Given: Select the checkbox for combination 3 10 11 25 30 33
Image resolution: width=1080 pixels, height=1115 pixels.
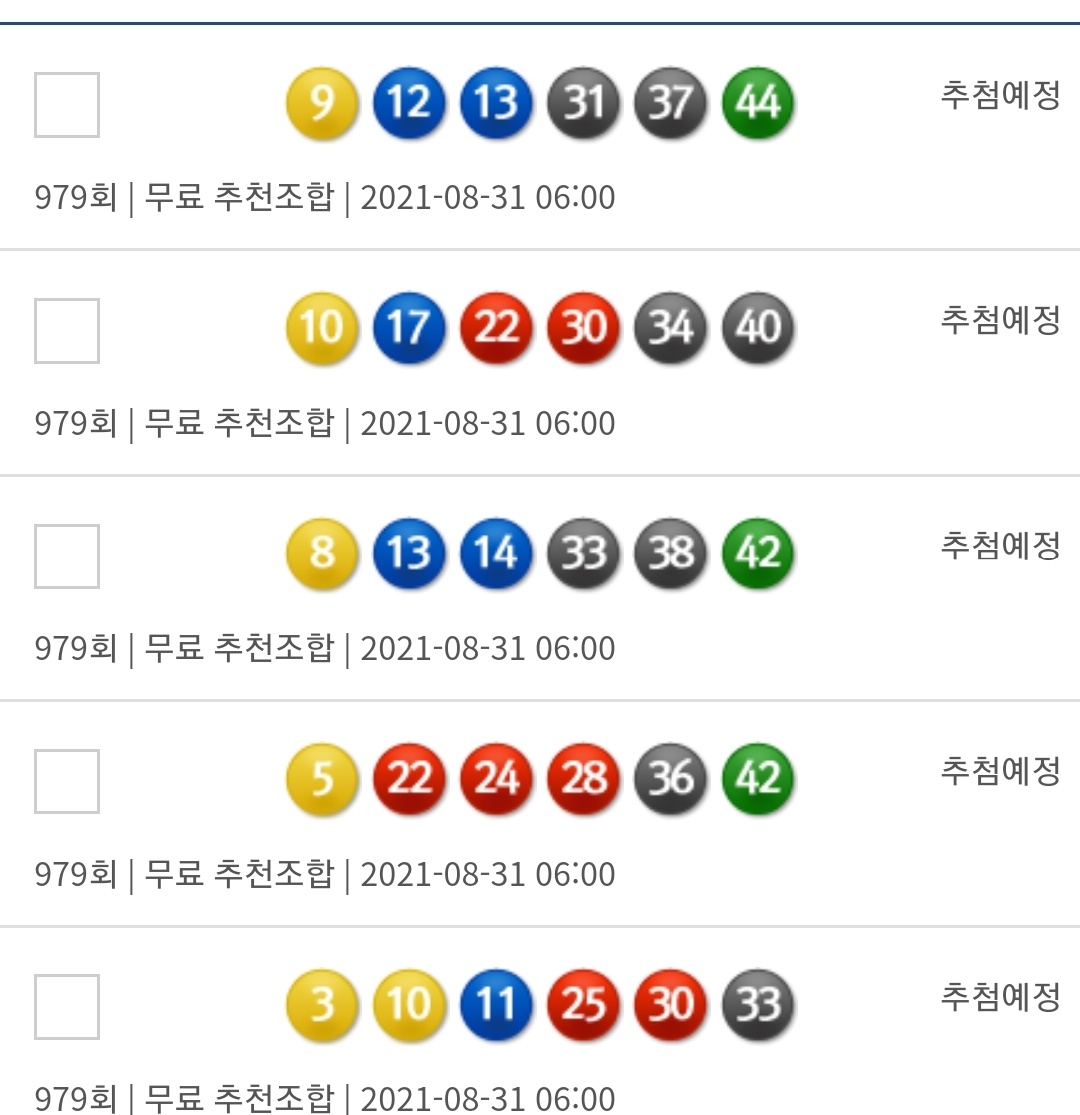Looking at the screenshot, I should [67, 1007].
